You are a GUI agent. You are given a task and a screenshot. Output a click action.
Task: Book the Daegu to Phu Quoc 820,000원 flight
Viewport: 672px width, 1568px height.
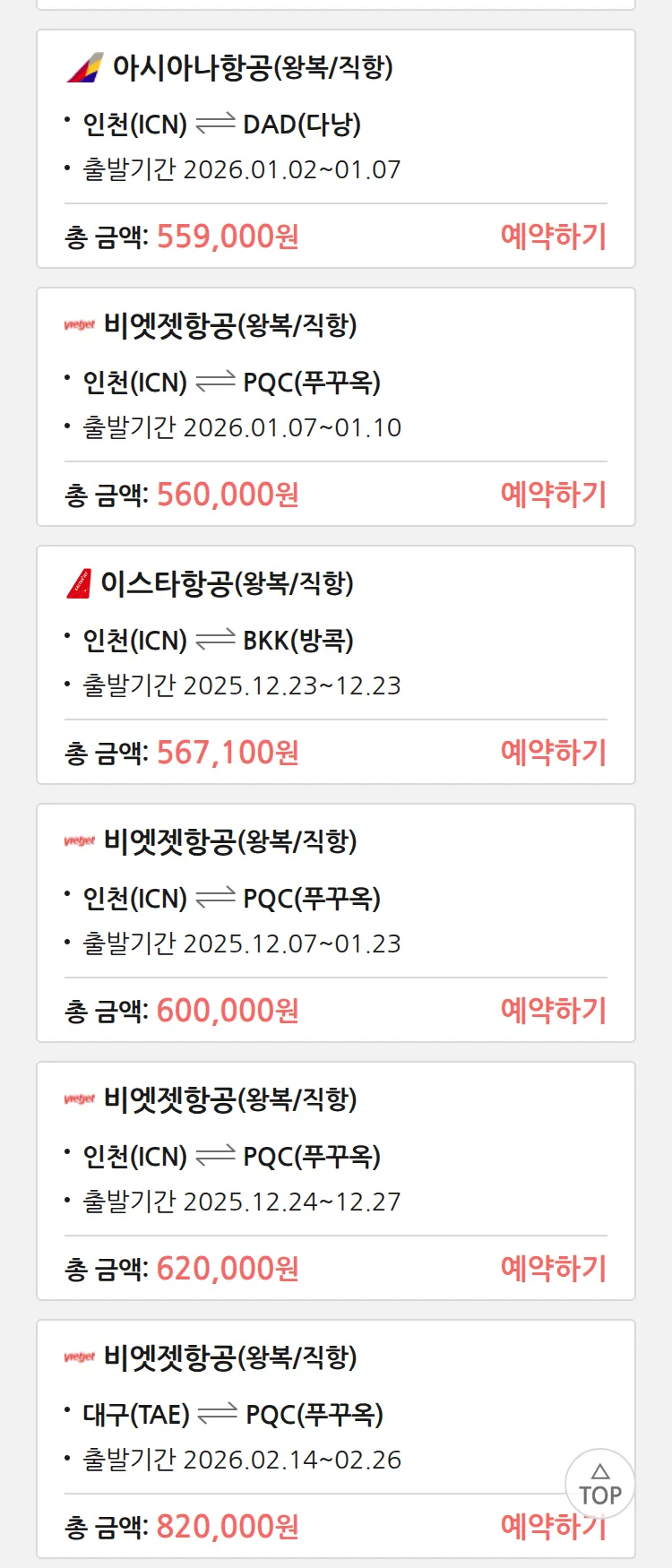529,1527
